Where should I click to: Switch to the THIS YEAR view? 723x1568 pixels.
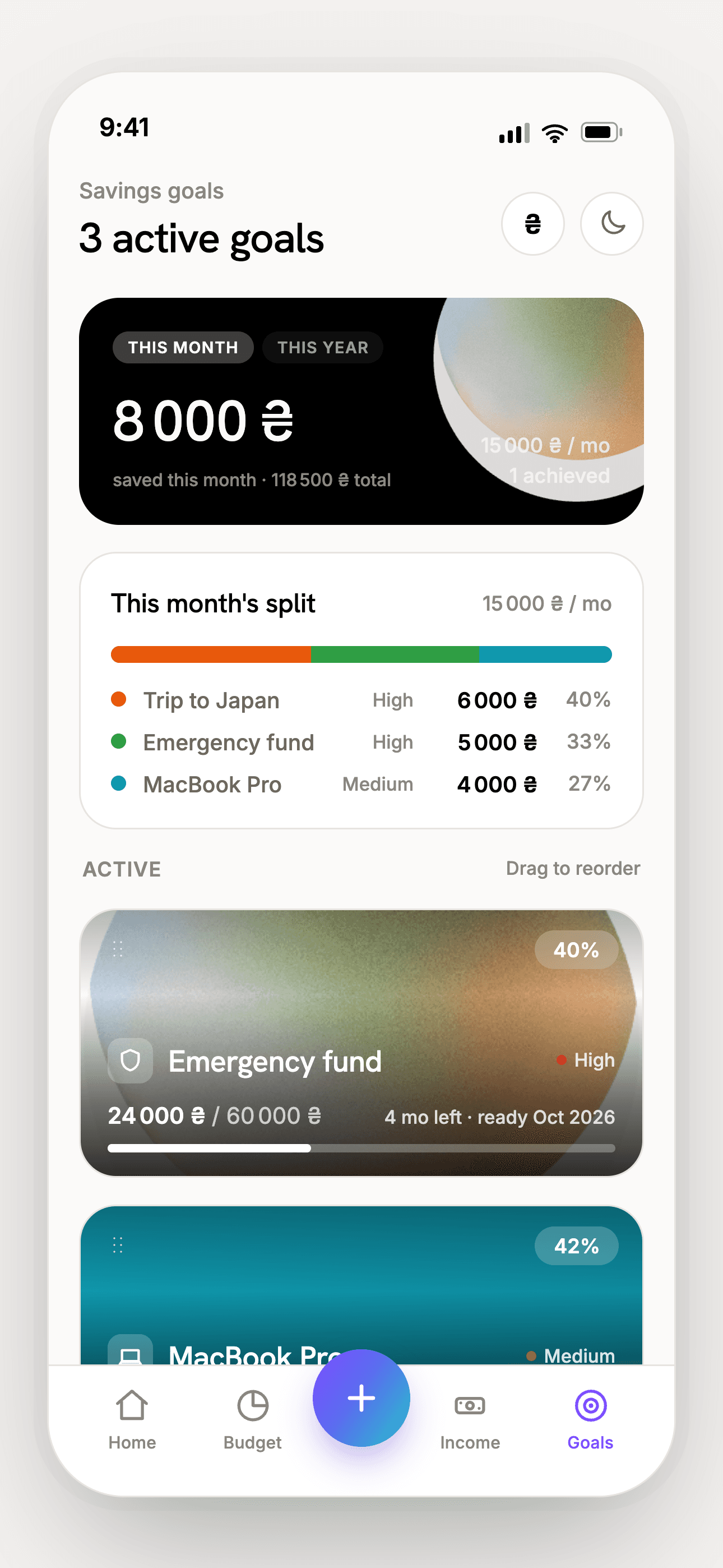(x=323, y=348)
